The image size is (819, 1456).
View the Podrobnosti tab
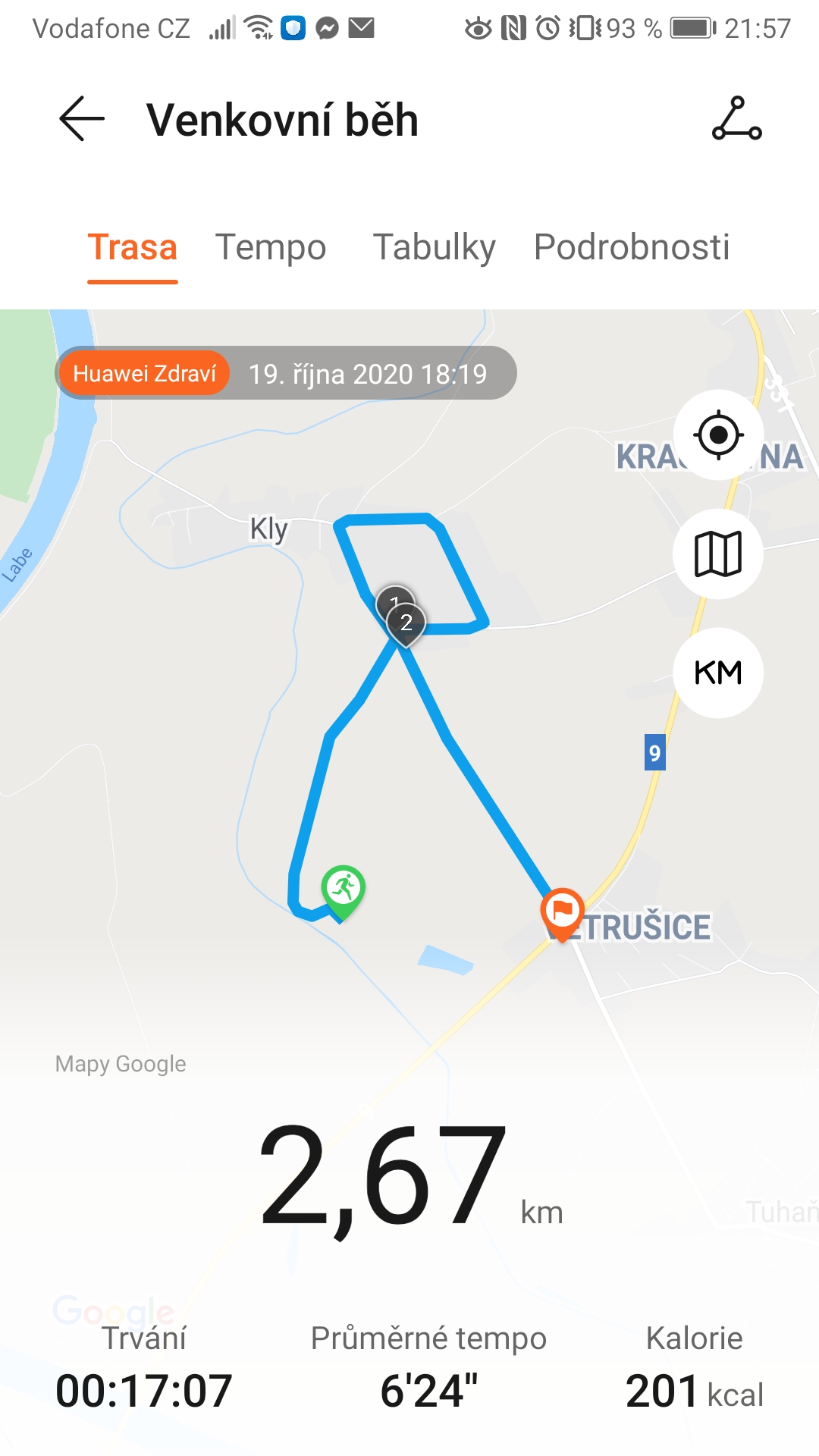click(x=632, y=247)
